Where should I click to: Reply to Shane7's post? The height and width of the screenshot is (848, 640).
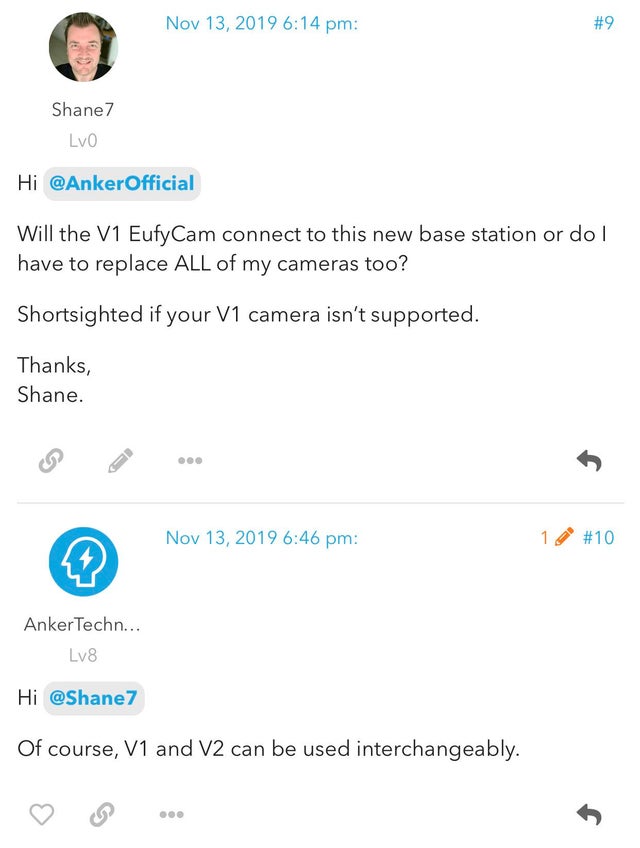coord(589,460)
